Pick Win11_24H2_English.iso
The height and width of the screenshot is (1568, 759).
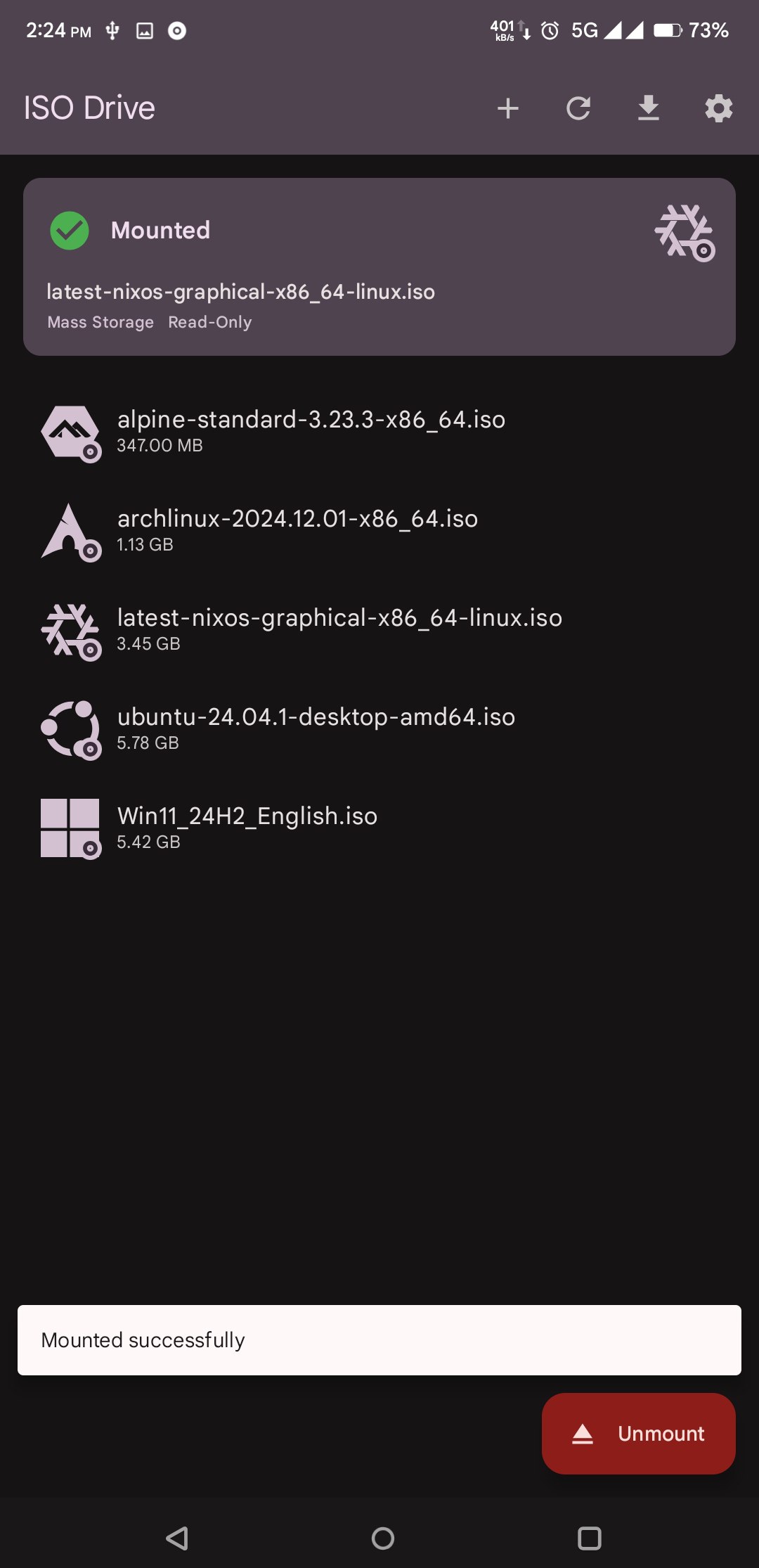pos(247,827)
